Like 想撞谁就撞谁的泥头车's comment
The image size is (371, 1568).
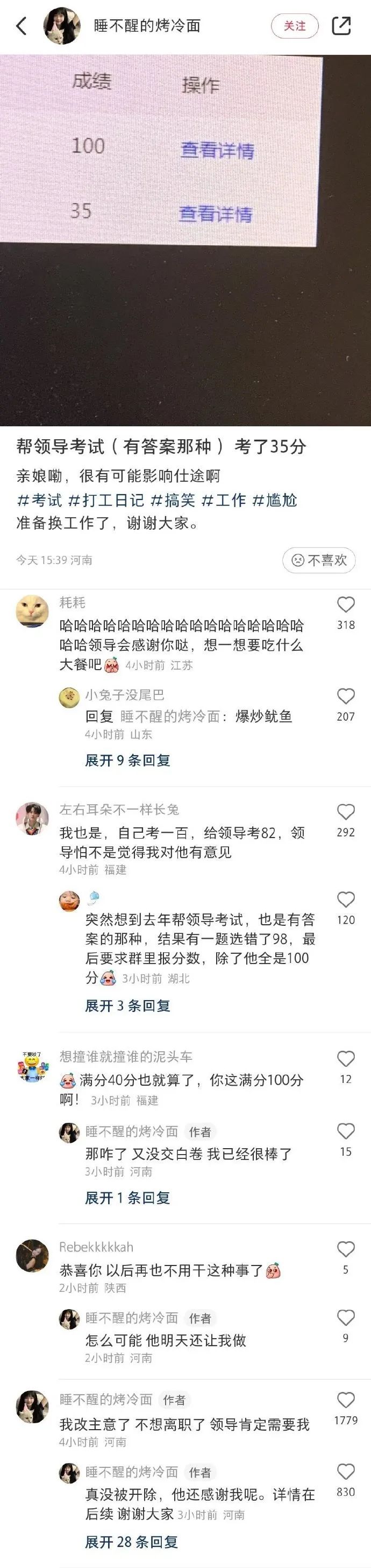coord(345,1059)
